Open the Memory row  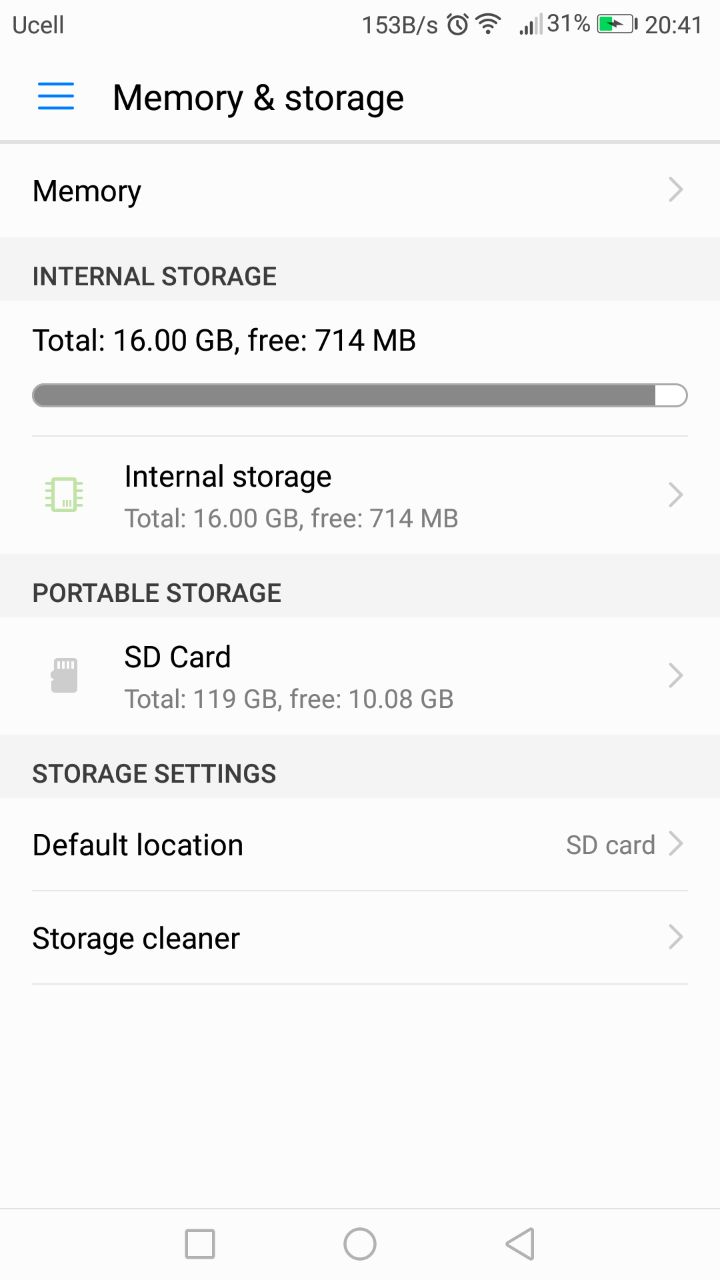(x=360, y=191)
